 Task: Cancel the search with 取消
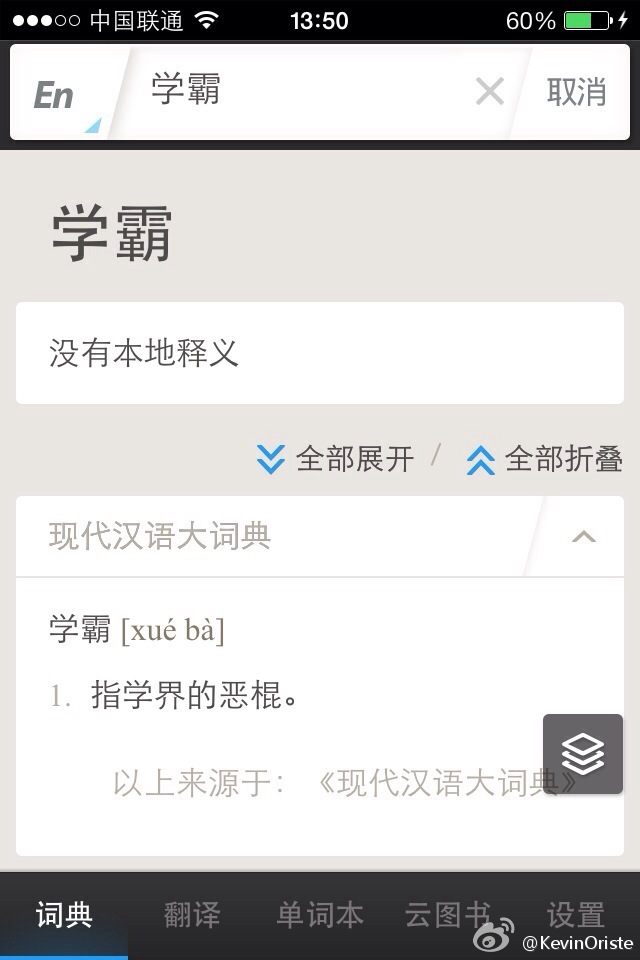(x=576, y=92)
